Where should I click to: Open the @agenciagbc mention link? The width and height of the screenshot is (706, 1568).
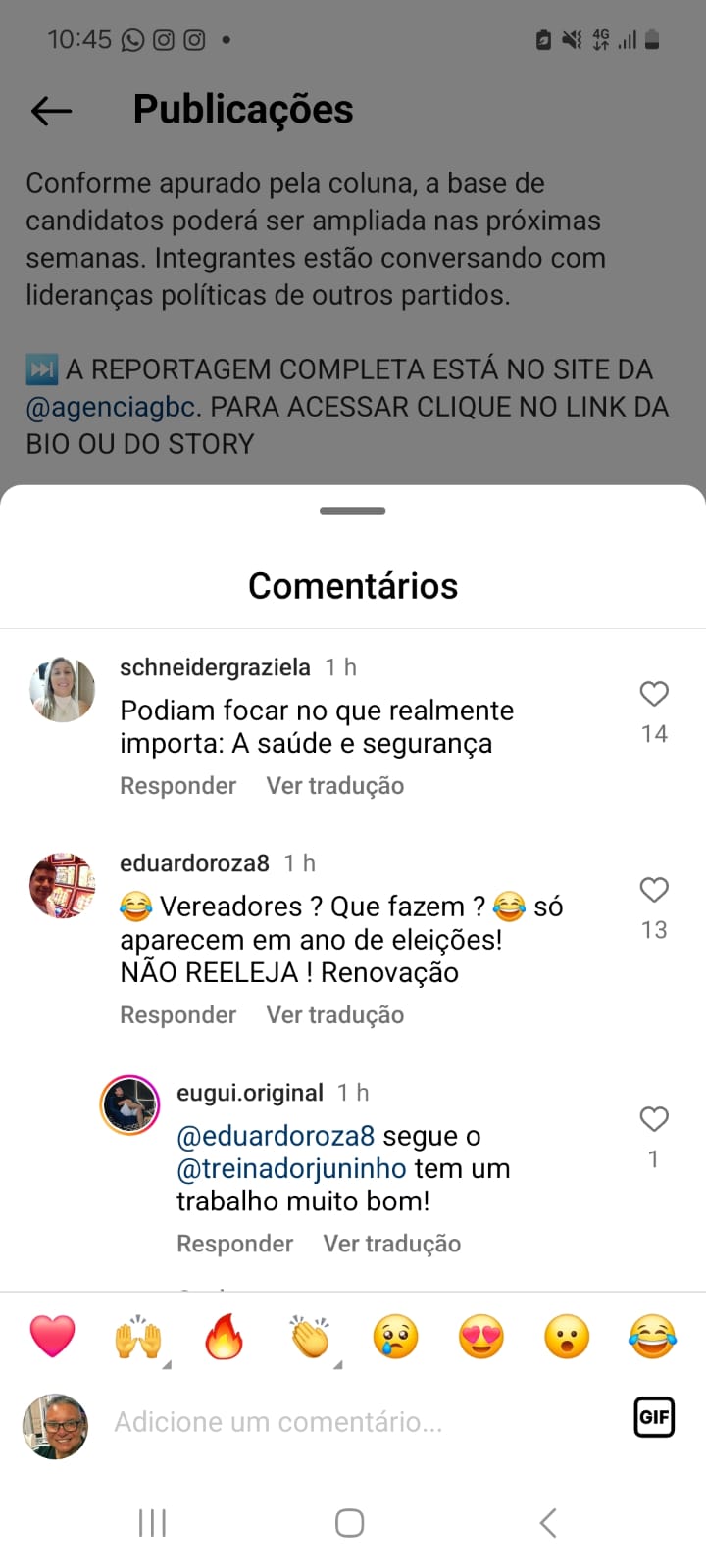click(111, 407)
